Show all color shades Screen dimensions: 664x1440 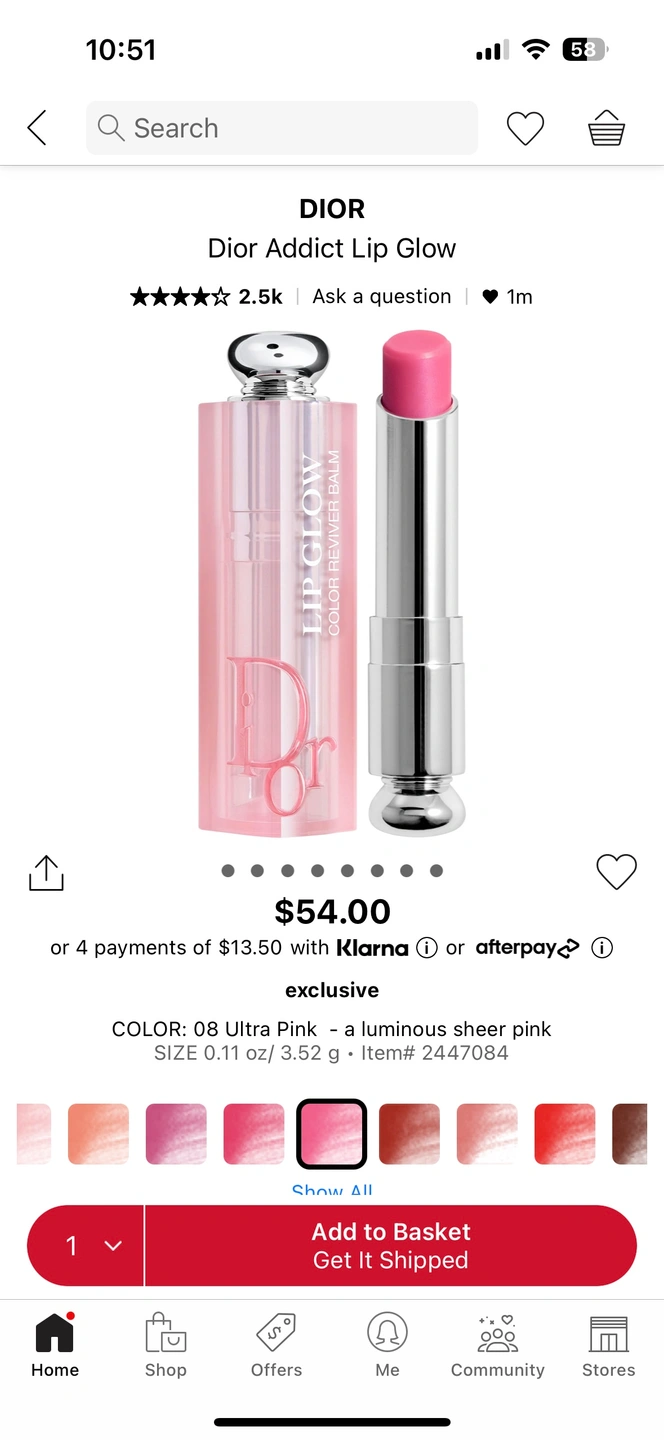pyautogui.click(x=332, y=1191)
